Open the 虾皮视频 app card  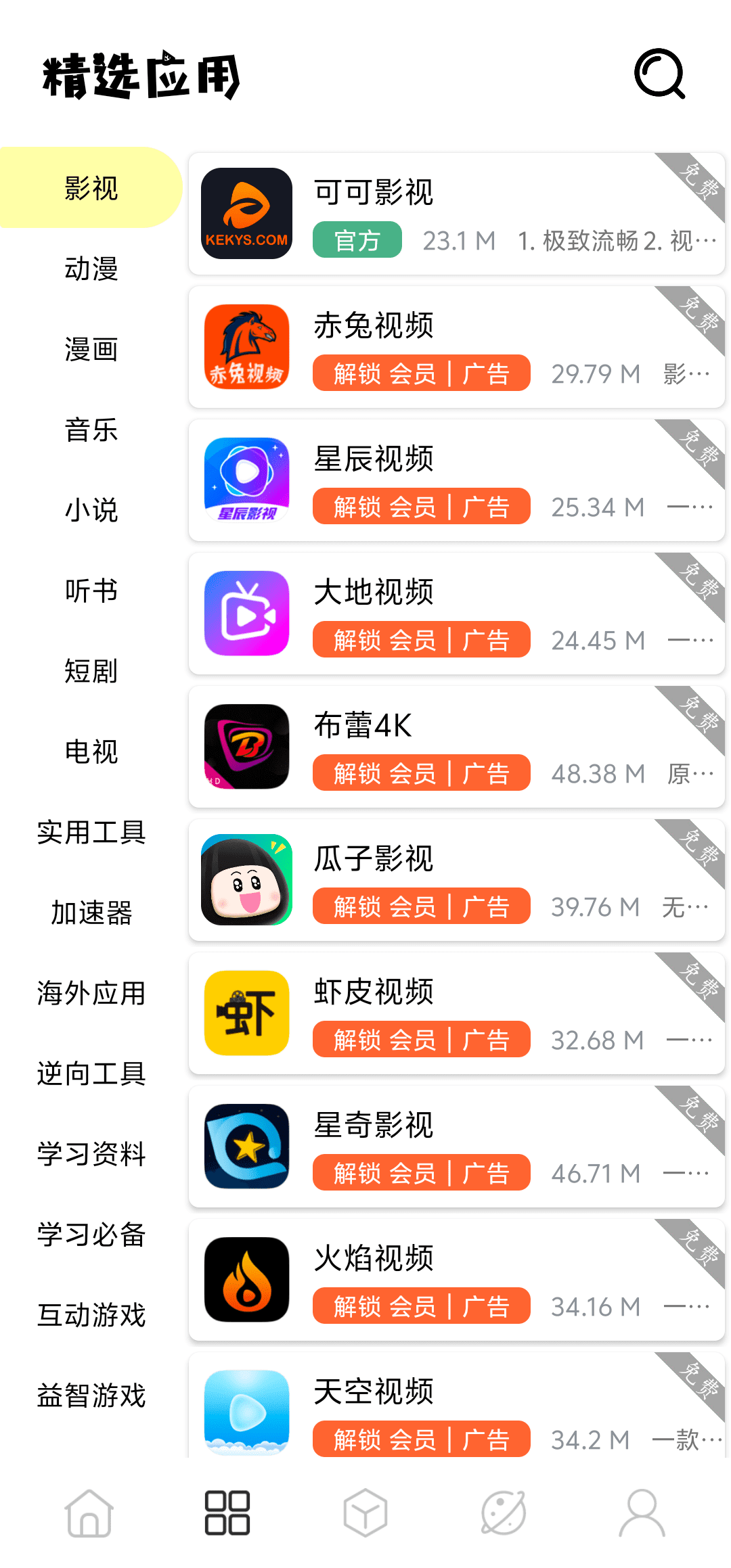pos(456,1013)
